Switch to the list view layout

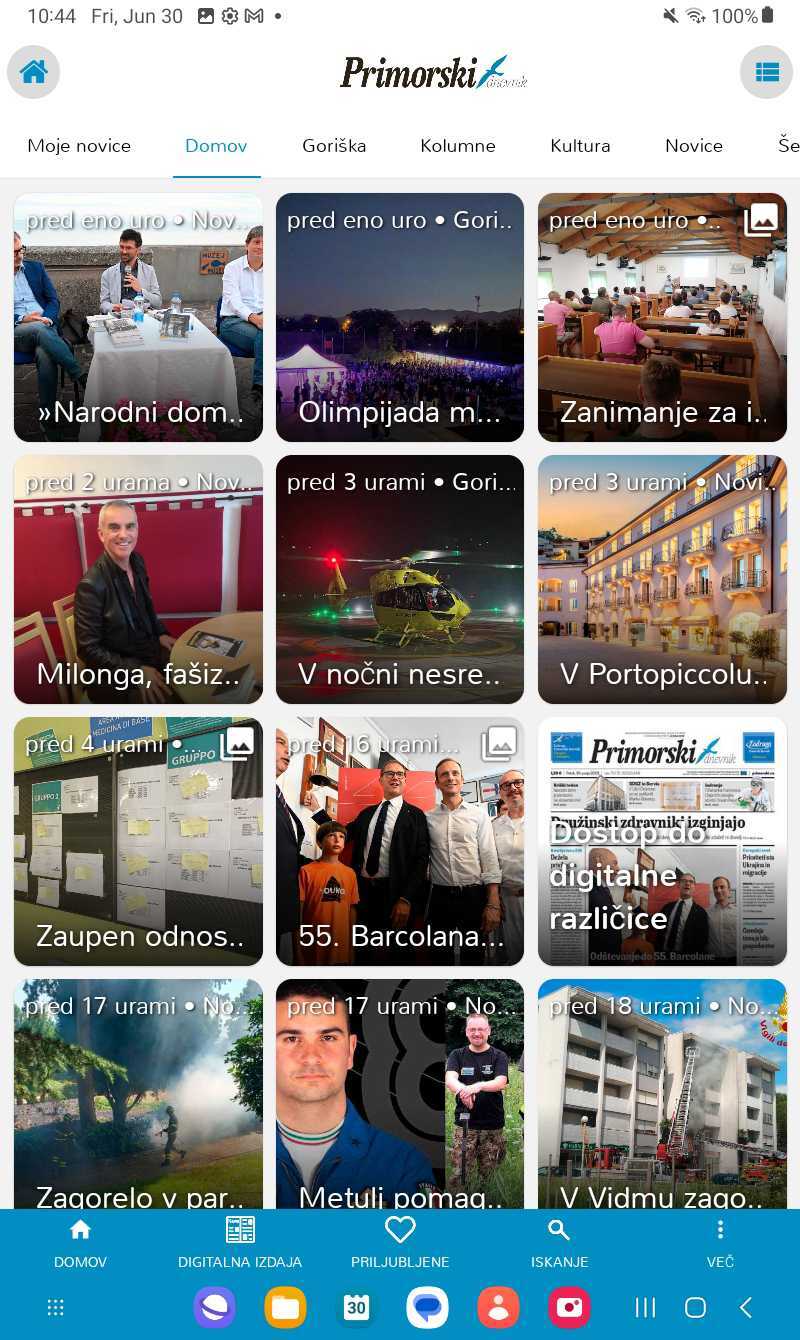[x=766, y=72]
